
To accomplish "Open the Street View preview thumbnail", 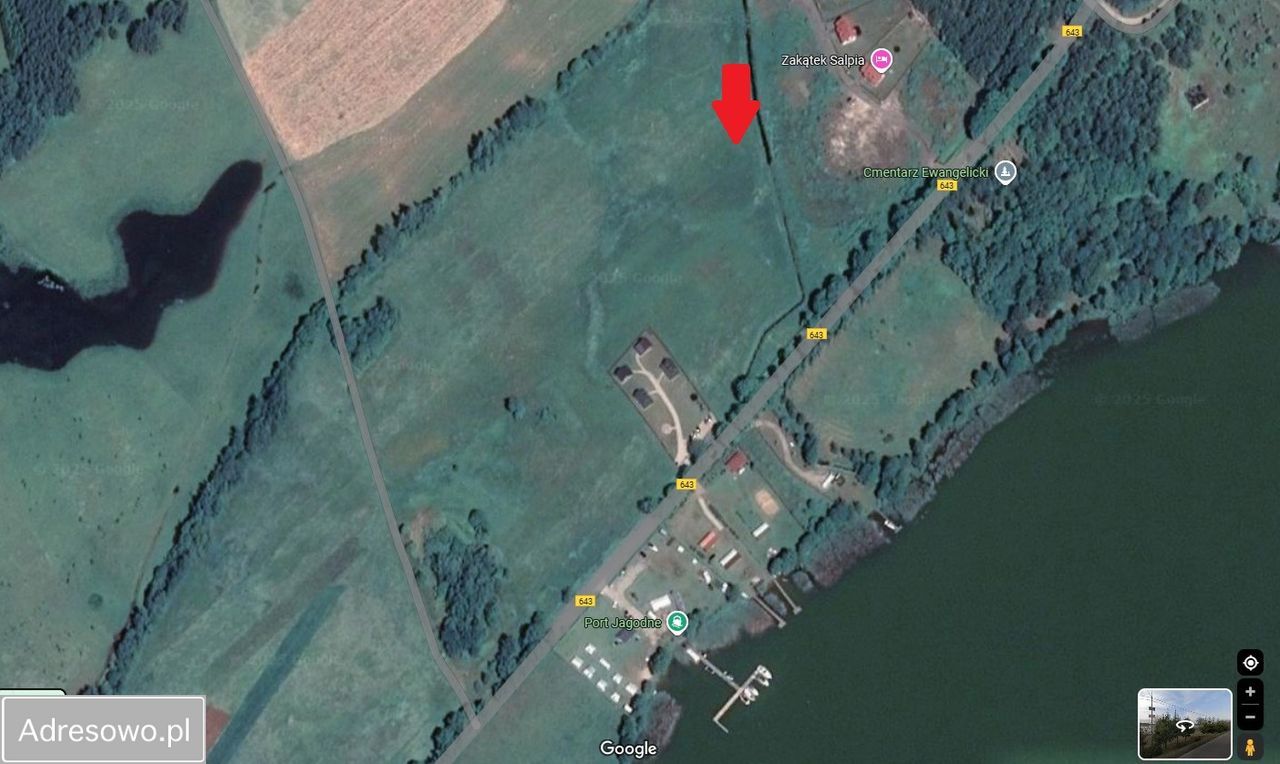I will (1185, 724).
